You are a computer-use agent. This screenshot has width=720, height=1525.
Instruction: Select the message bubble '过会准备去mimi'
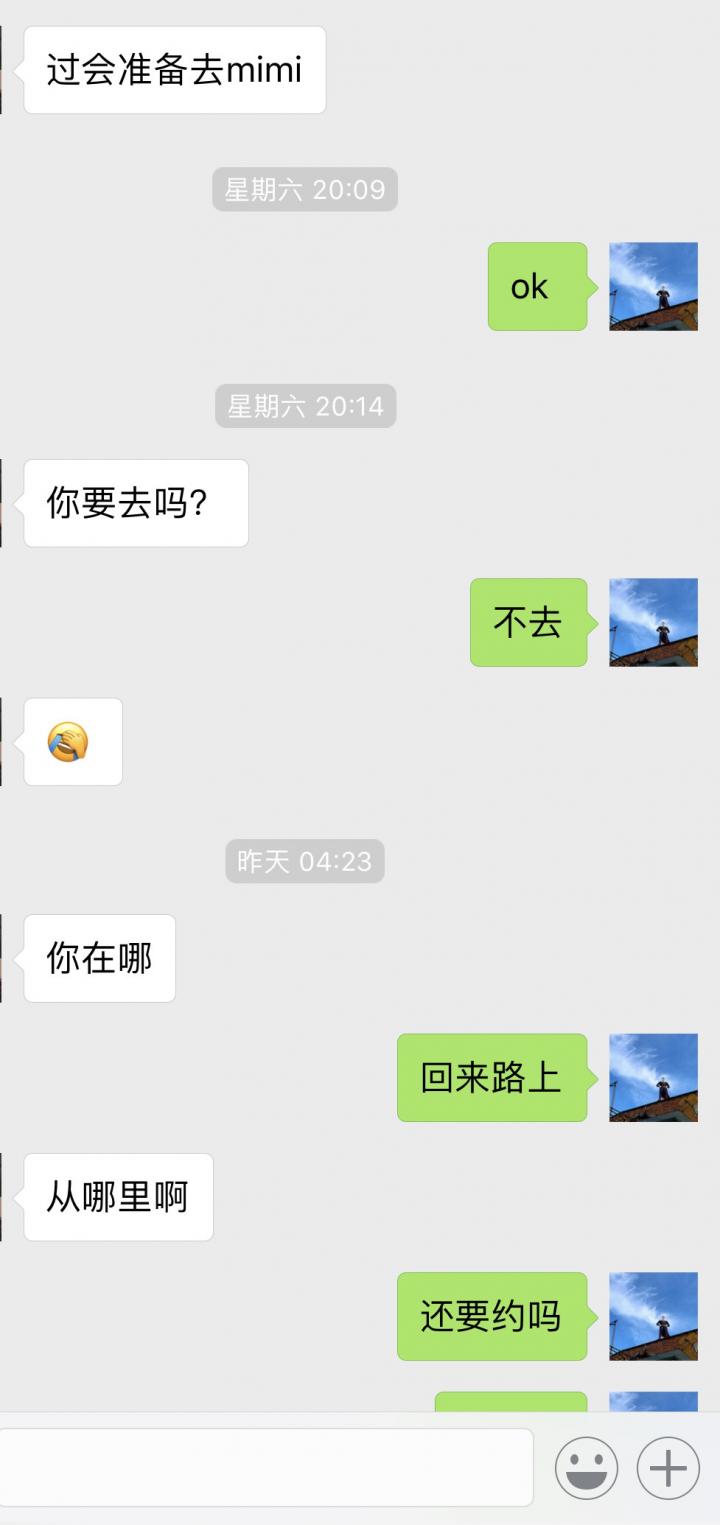(175, 70)
